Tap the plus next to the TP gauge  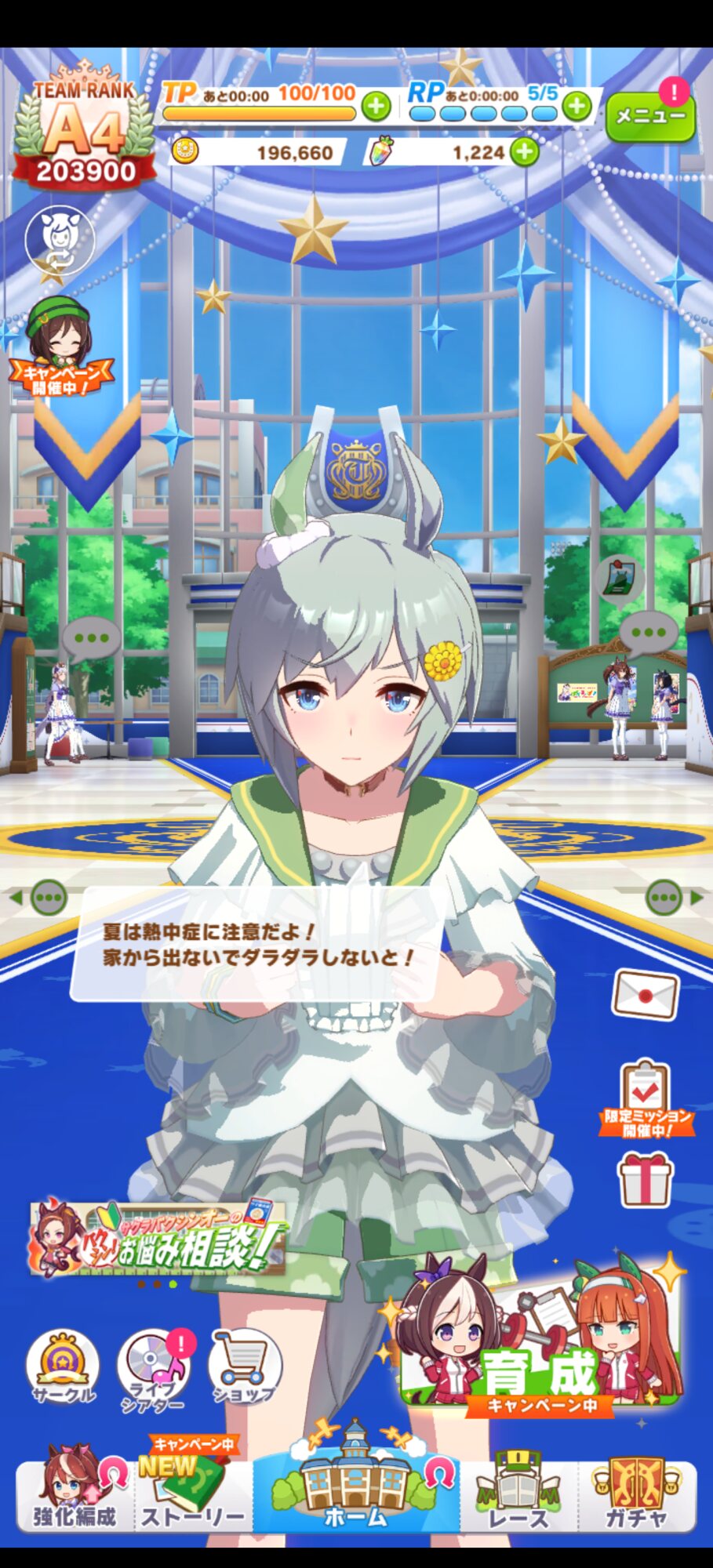[377, 106]
